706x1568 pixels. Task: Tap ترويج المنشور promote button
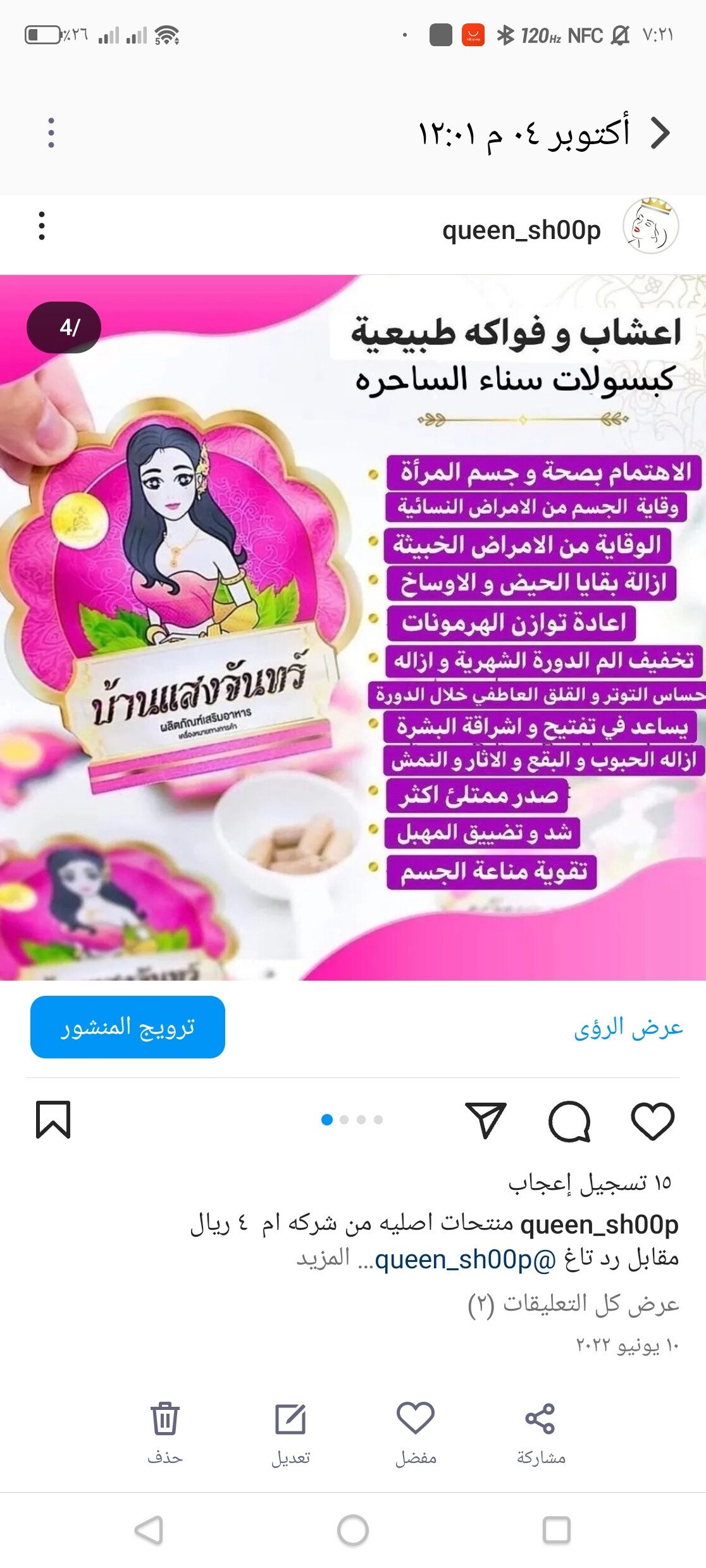point(128,1027)
